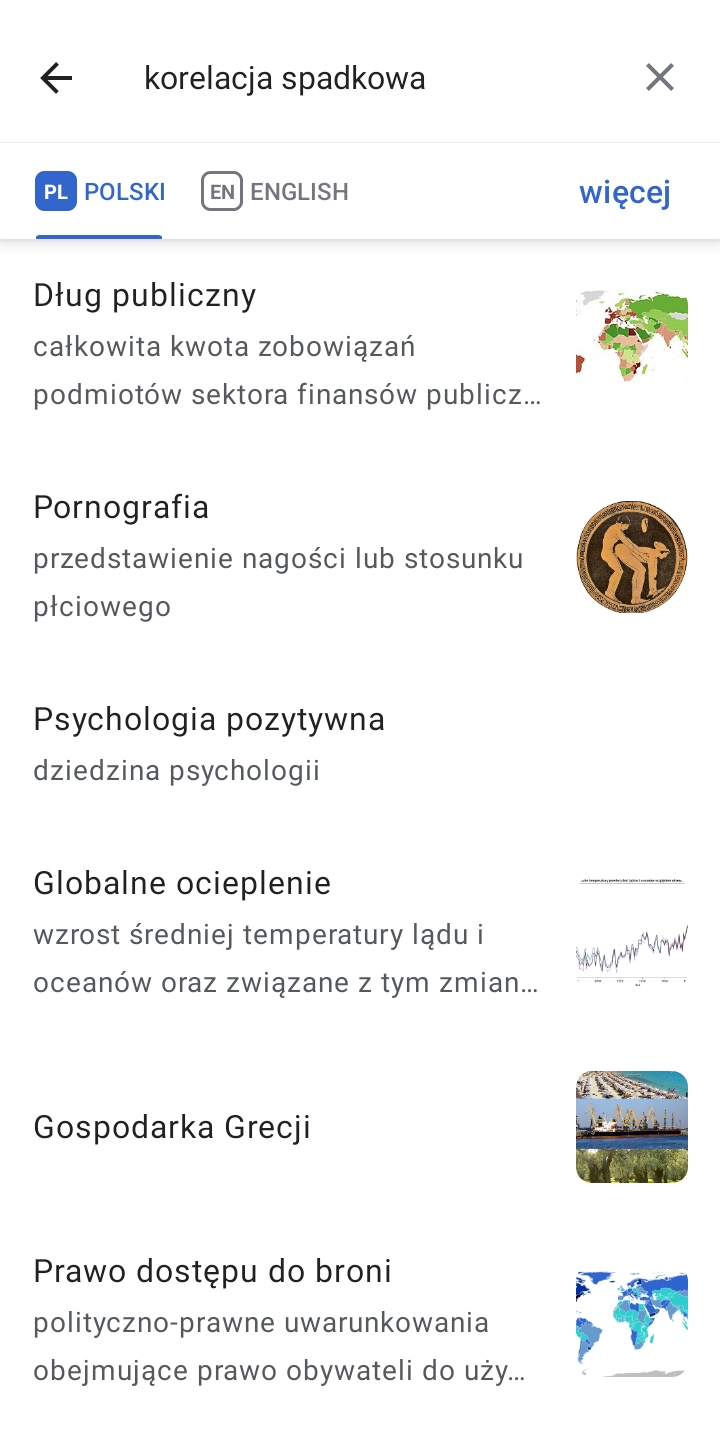Open 'więcej' for more languages
The width and height of the screenshot is (720, 1449).
coord(624,192)
